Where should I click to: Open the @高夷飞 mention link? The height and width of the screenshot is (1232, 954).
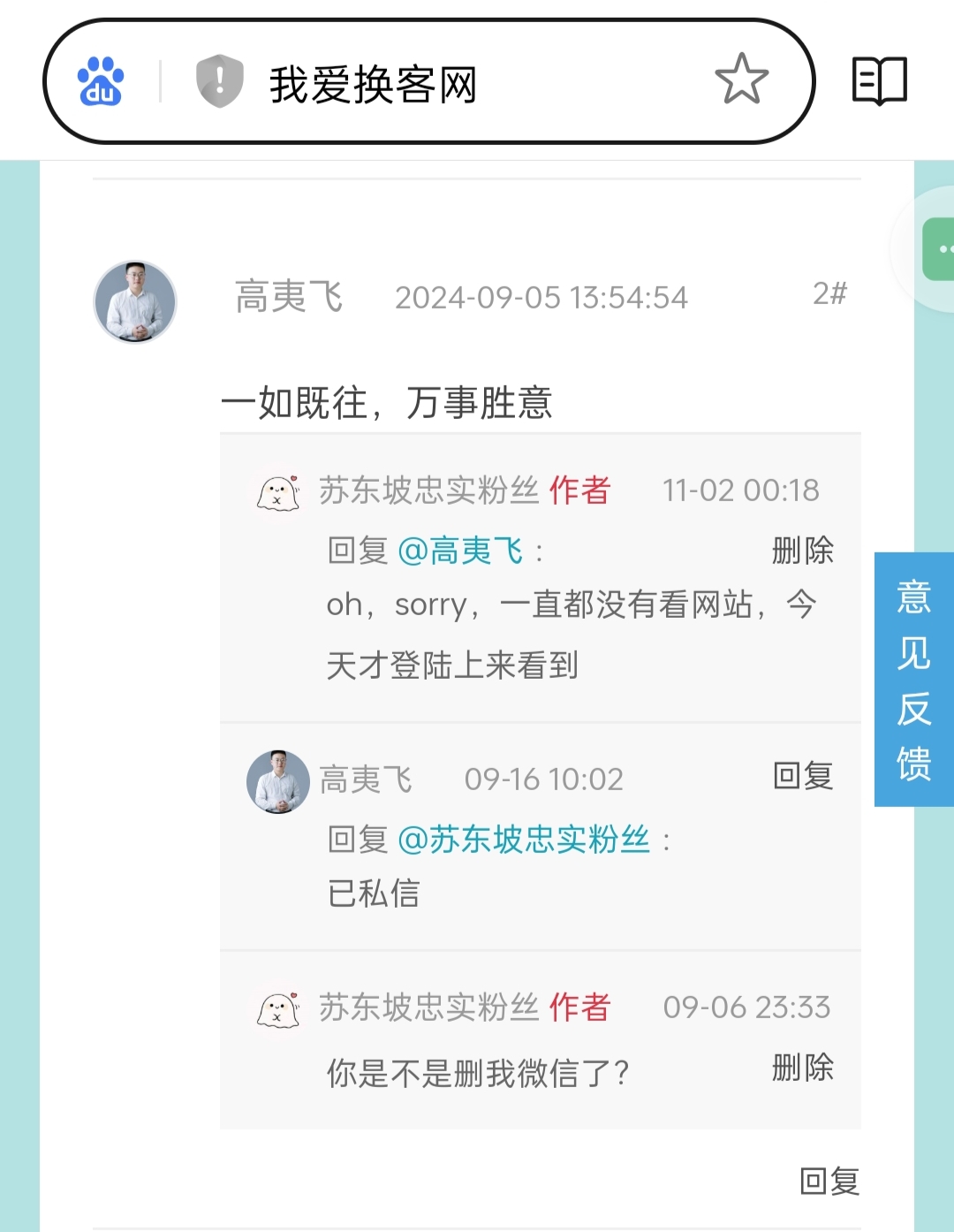[x=460, y=551]
